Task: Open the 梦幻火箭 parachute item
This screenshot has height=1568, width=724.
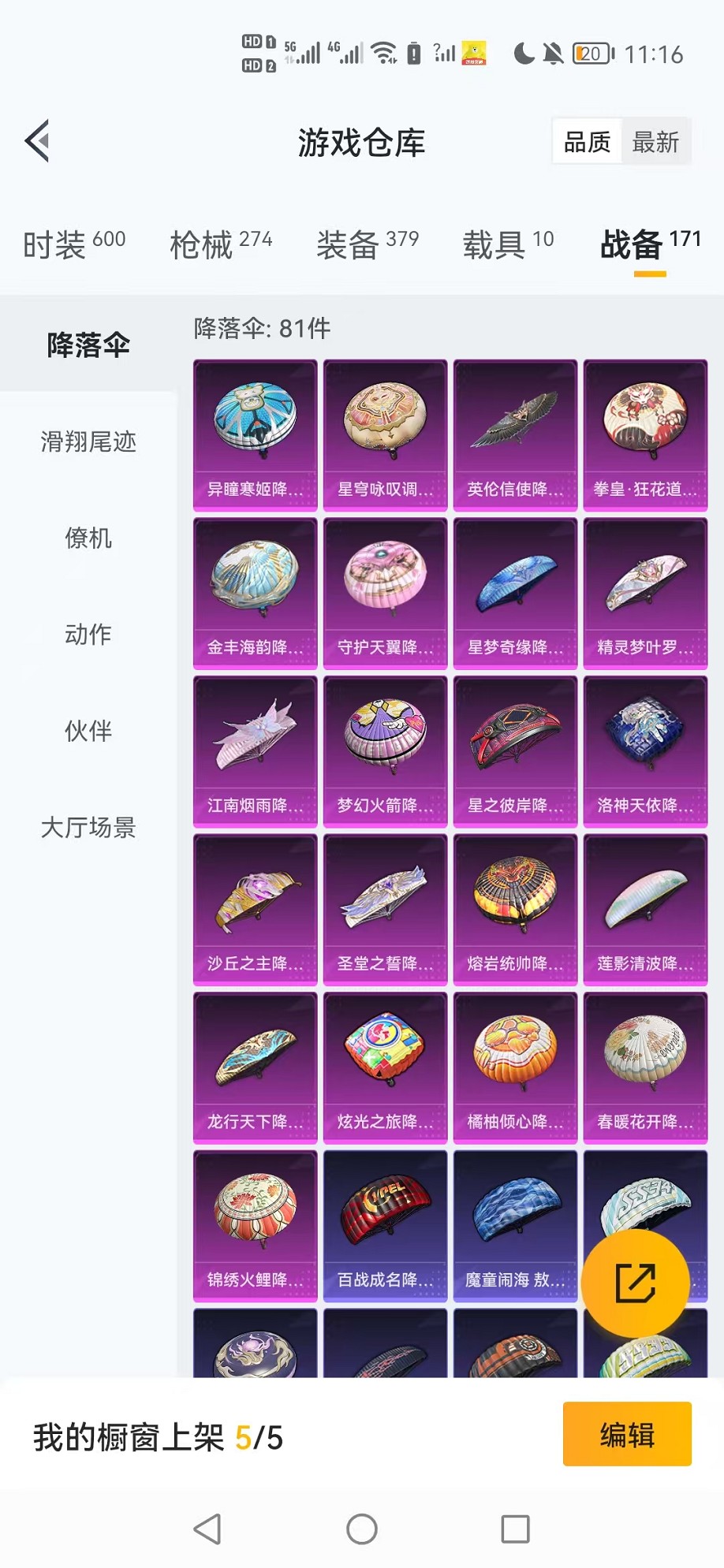Action: pyautogui.click(x=385, y=750)
